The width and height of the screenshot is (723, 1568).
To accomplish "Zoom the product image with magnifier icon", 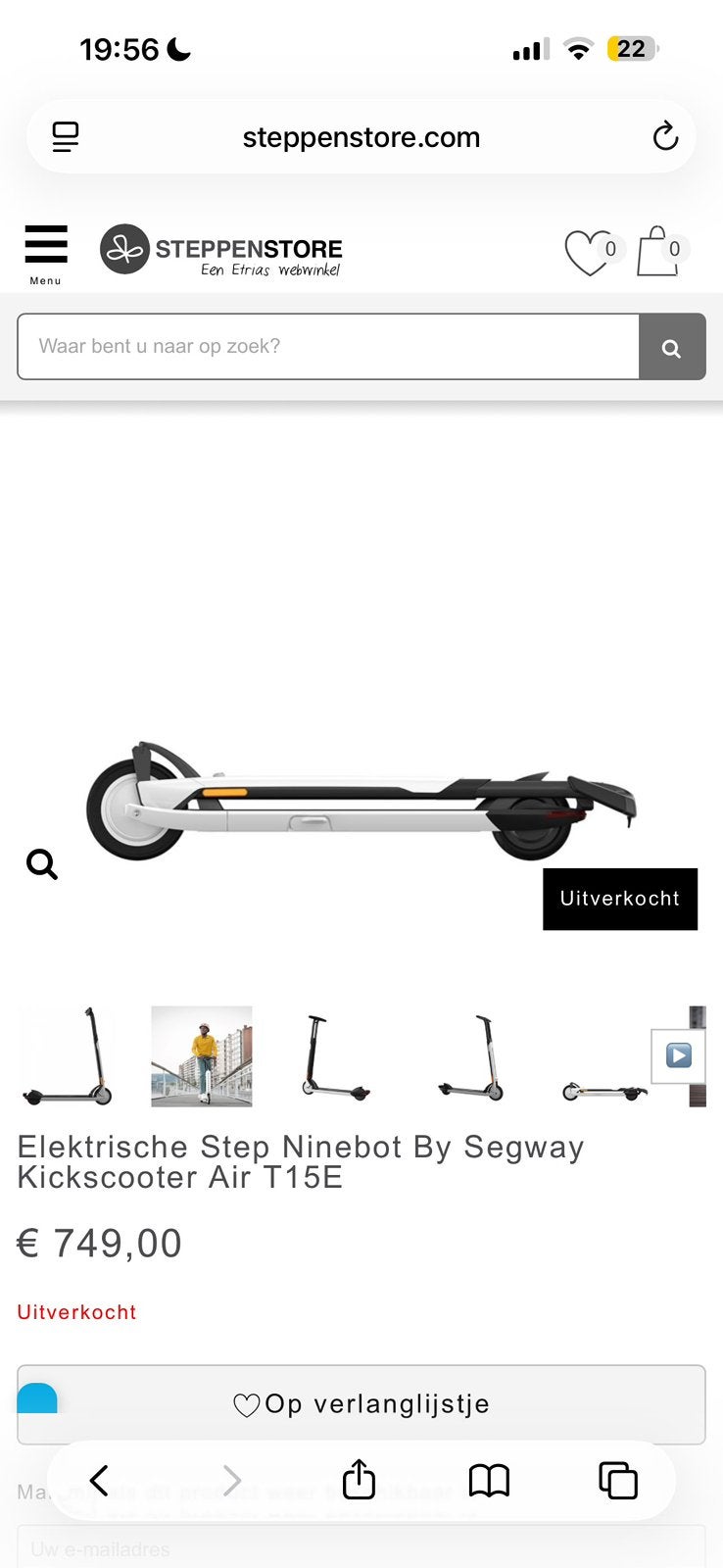I will pos(42,864).
